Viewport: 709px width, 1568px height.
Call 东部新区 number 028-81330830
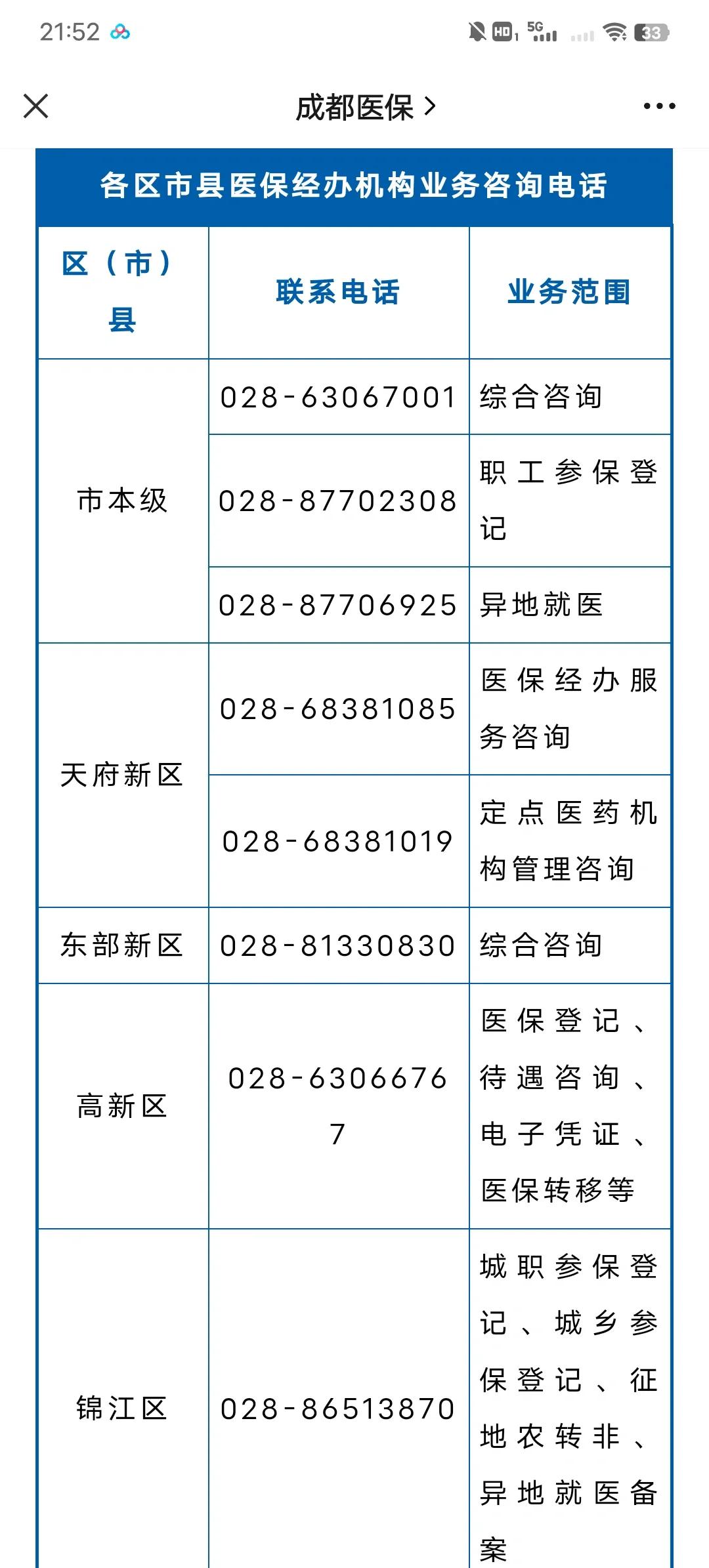point(337,945)
